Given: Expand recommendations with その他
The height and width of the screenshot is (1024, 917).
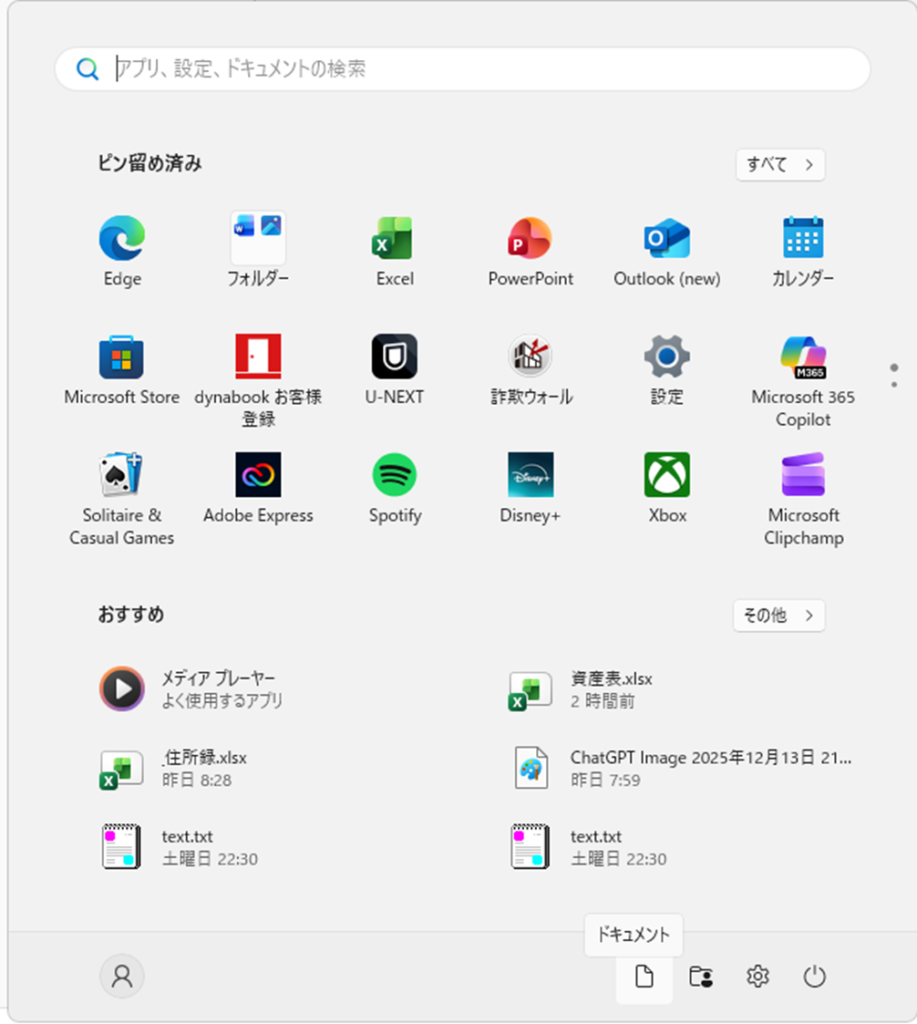Looking at the screenshot, I should [778, 616].
